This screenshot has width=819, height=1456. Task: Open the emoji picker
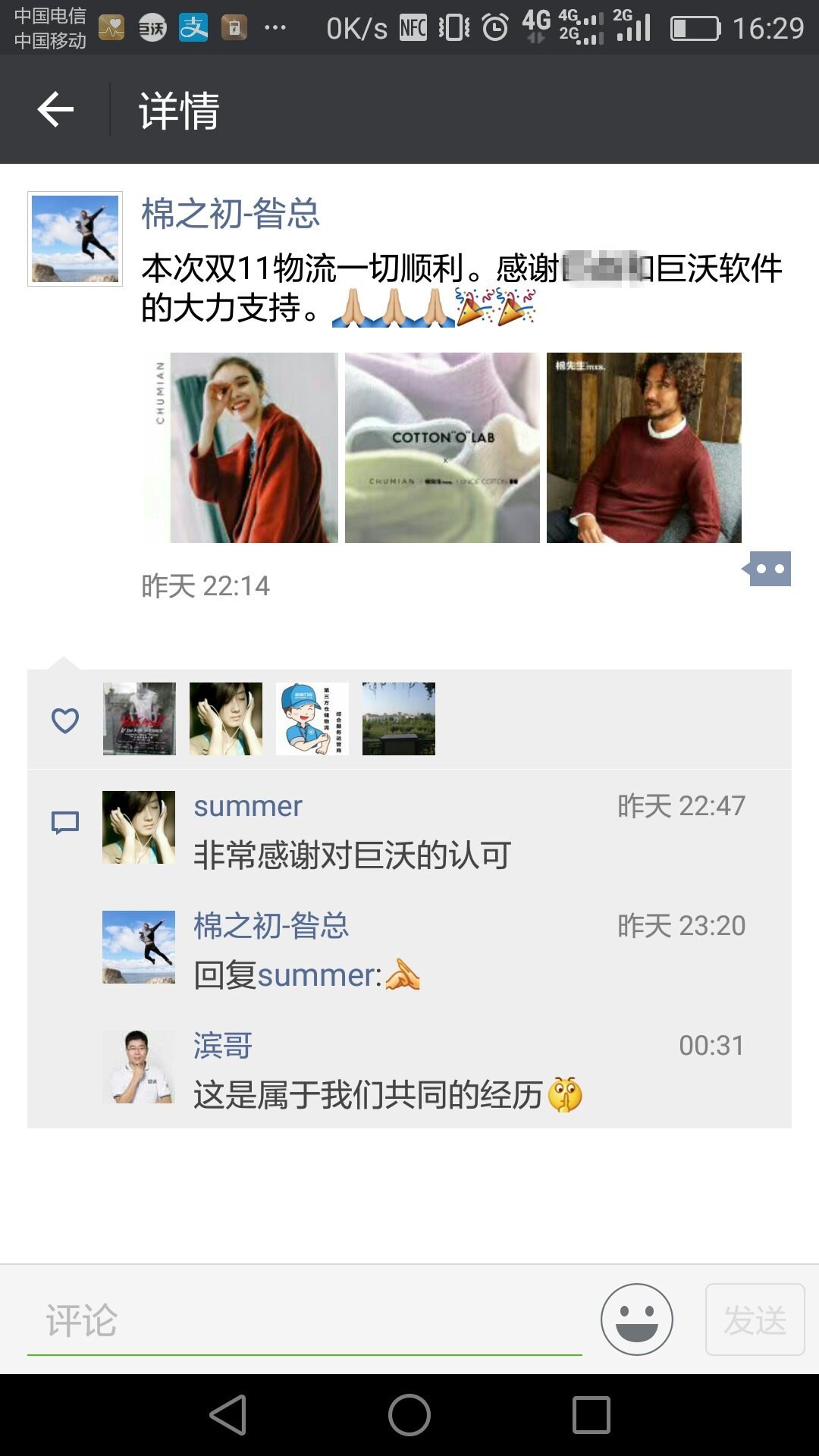click(x=636, y=1319)
